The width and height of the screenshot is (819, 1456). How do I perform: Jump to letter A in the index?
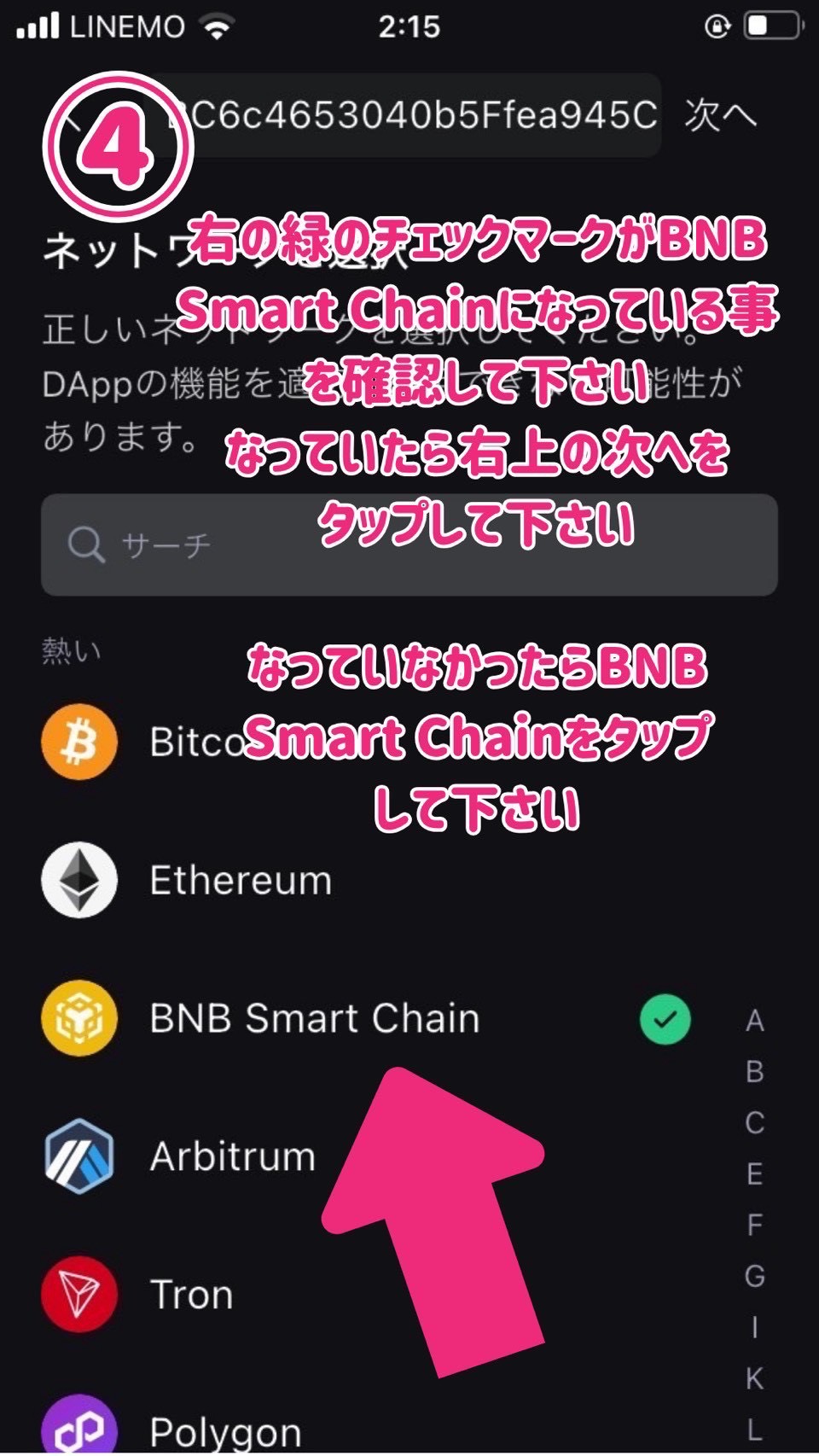[x=754, y=1021]
